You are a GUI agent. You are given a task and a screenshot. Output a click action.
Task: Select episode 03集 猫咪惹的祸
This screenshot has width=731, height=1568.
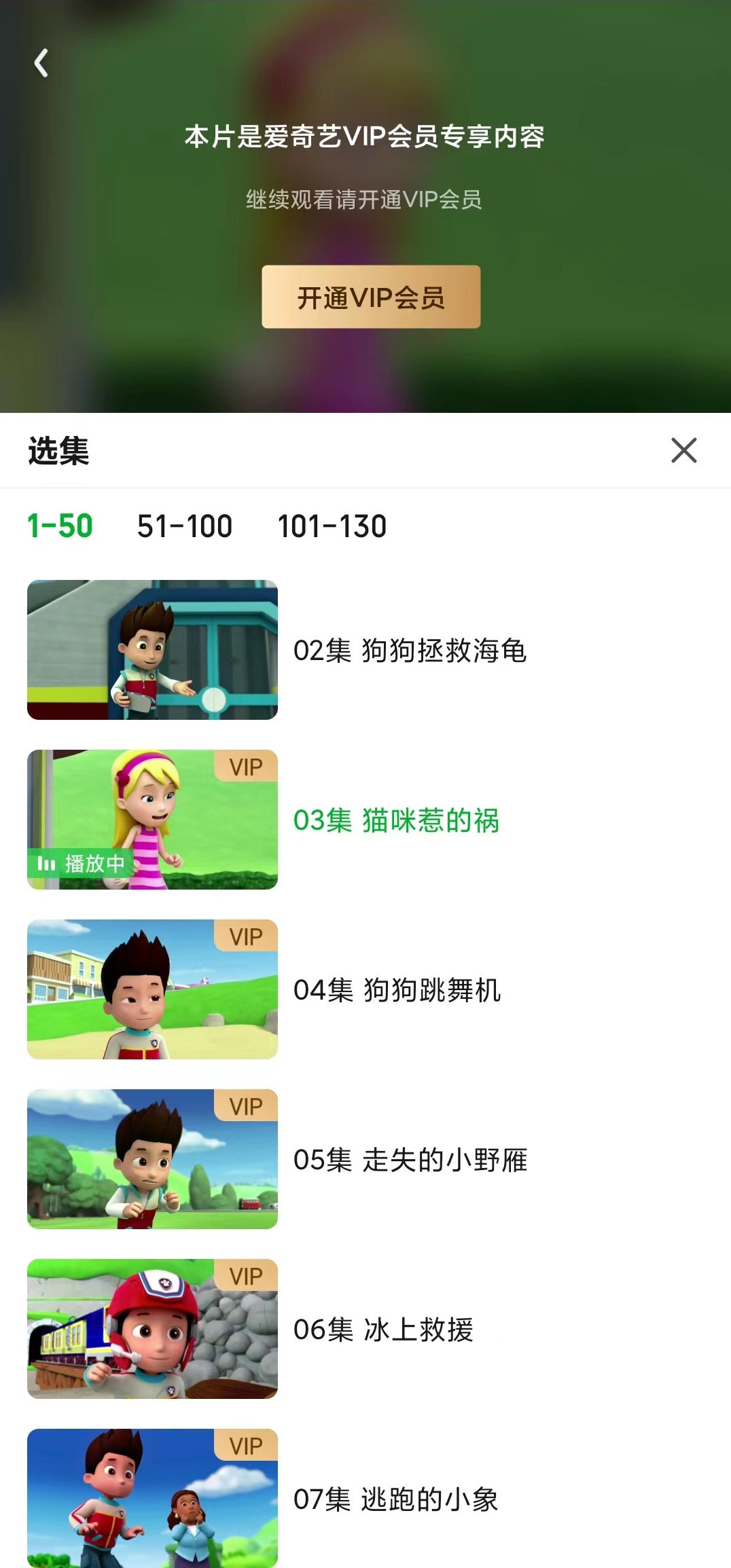tap(365, 820)
